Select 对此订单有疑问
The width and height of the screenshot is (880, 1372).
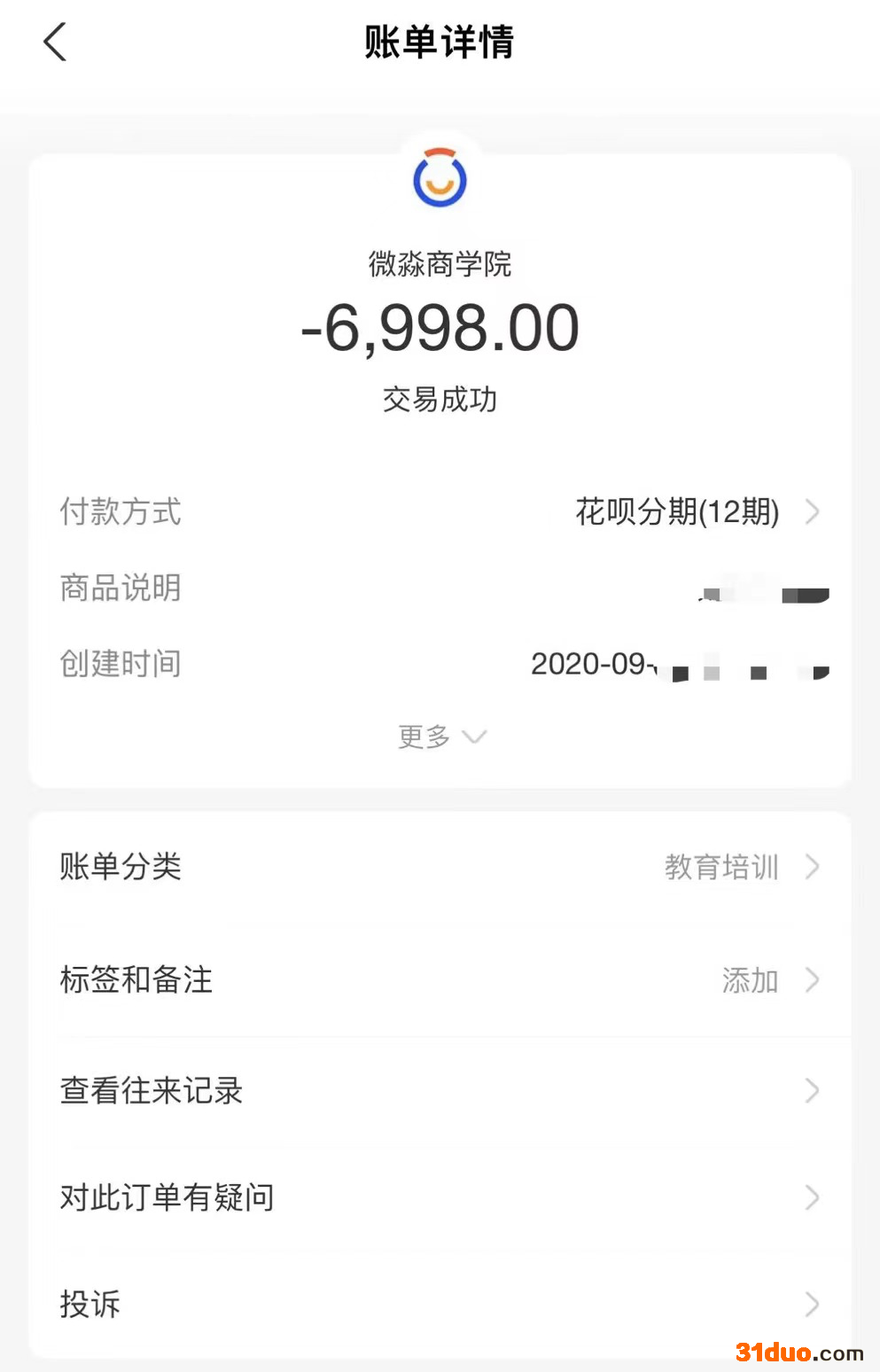tap(440, 1197)
